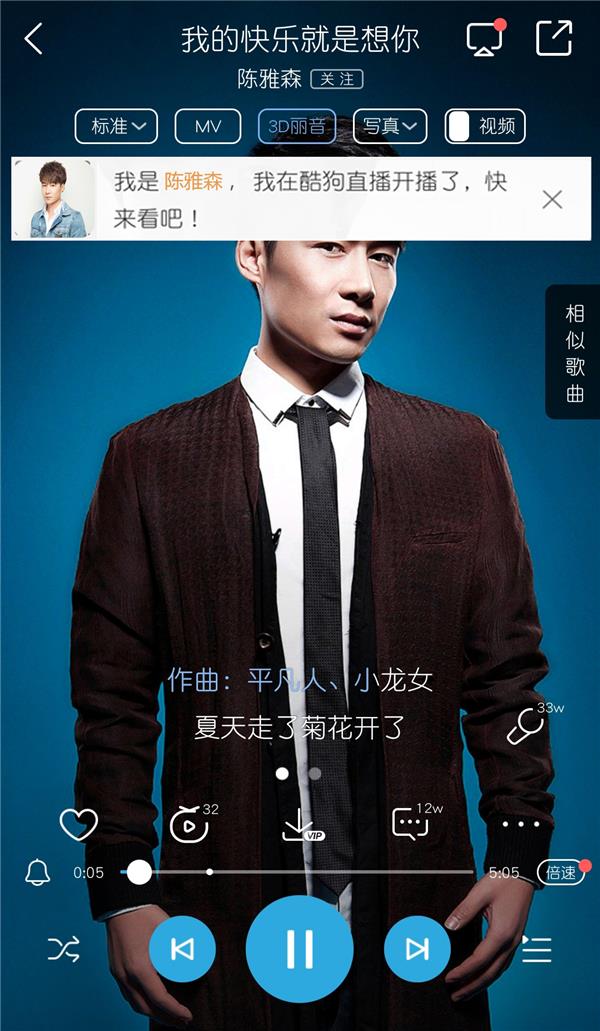600x1031 pixels.
Task: Download the song via VIP download icon
Action: [x=297, y=825]
